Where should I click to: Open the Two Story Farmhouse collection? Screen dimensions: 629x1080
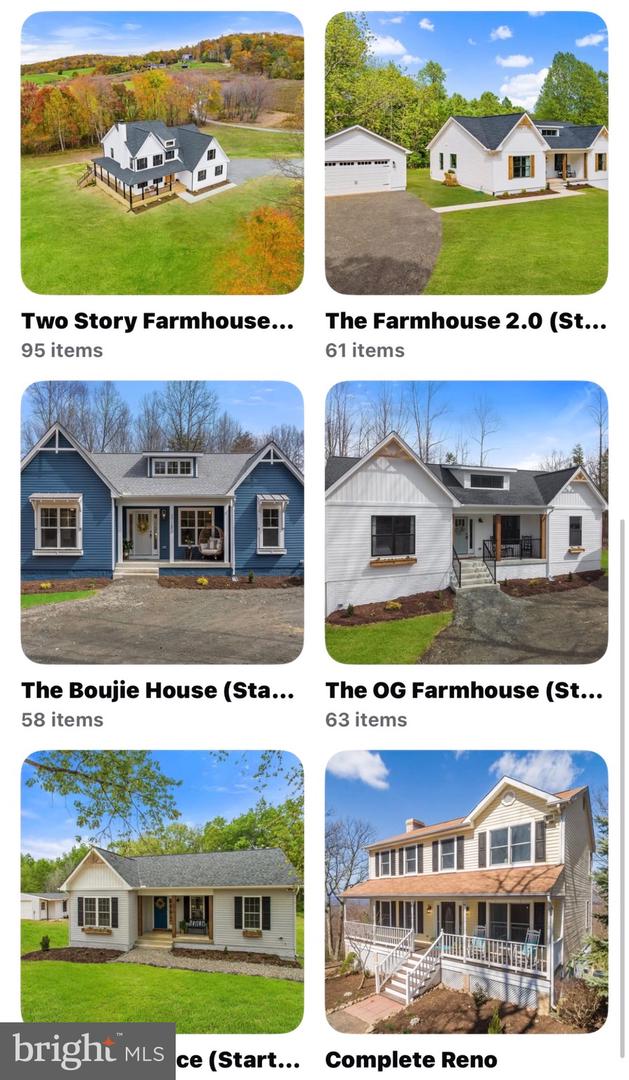(162, 153)
